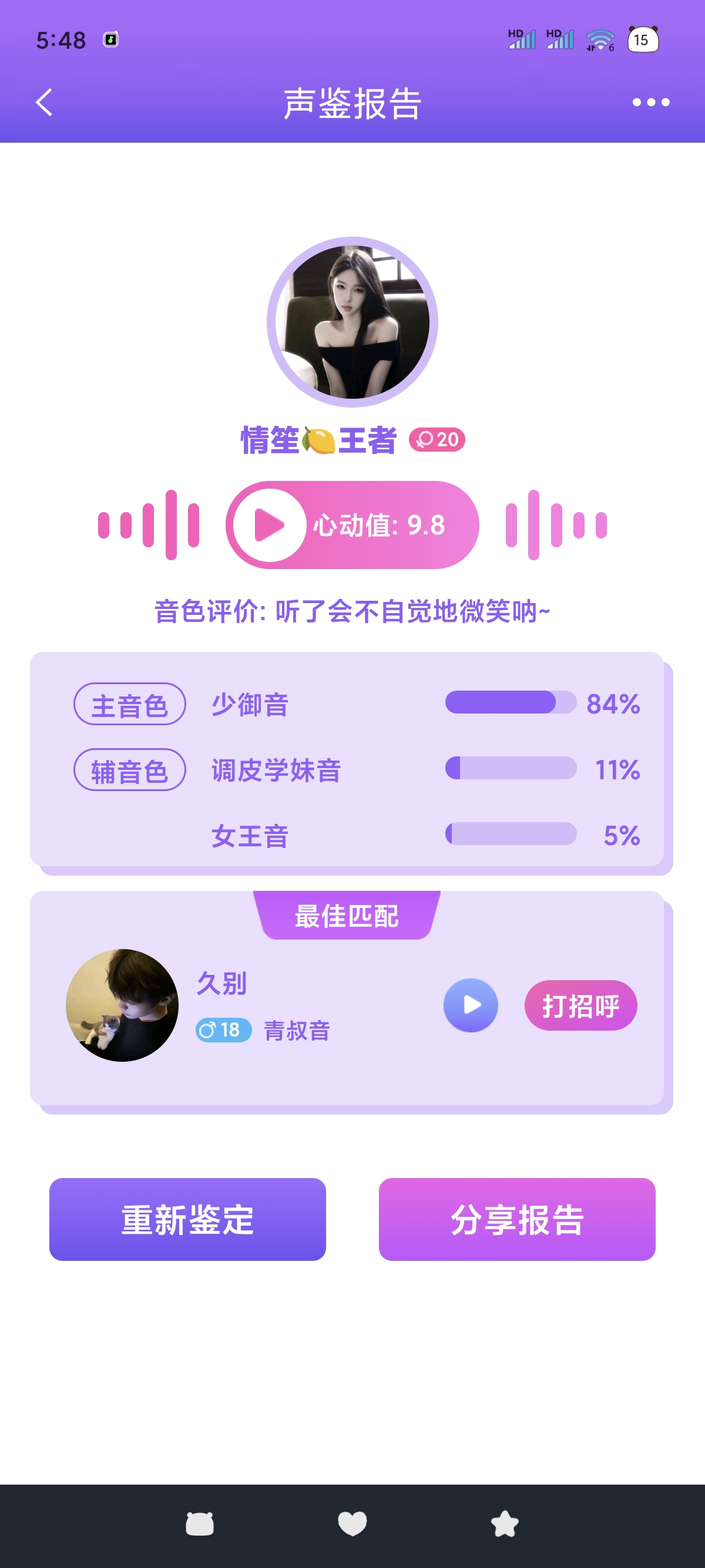
Task: Share the report via 分享报告
Action: [517, 1219]
